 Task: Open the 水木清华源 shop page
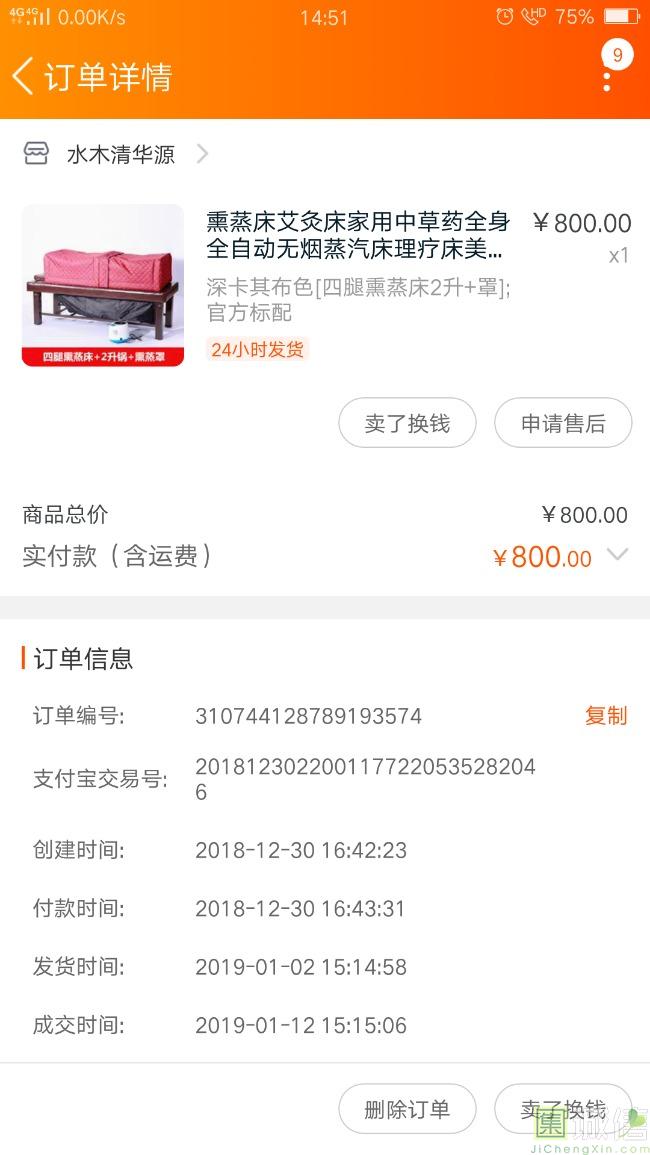point(120,154)
